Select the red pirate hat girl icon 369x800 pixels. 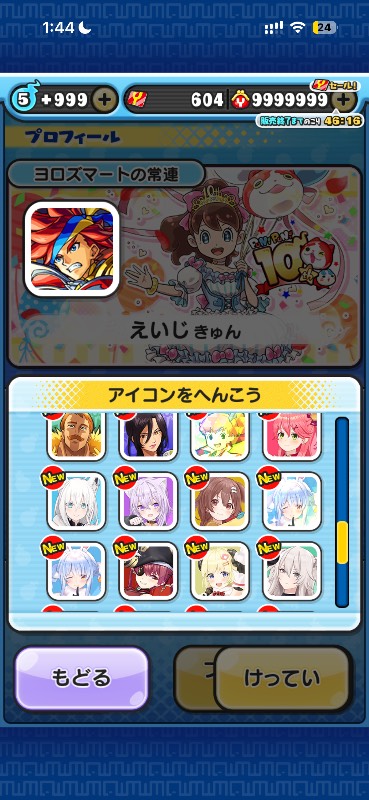point(149,571)
